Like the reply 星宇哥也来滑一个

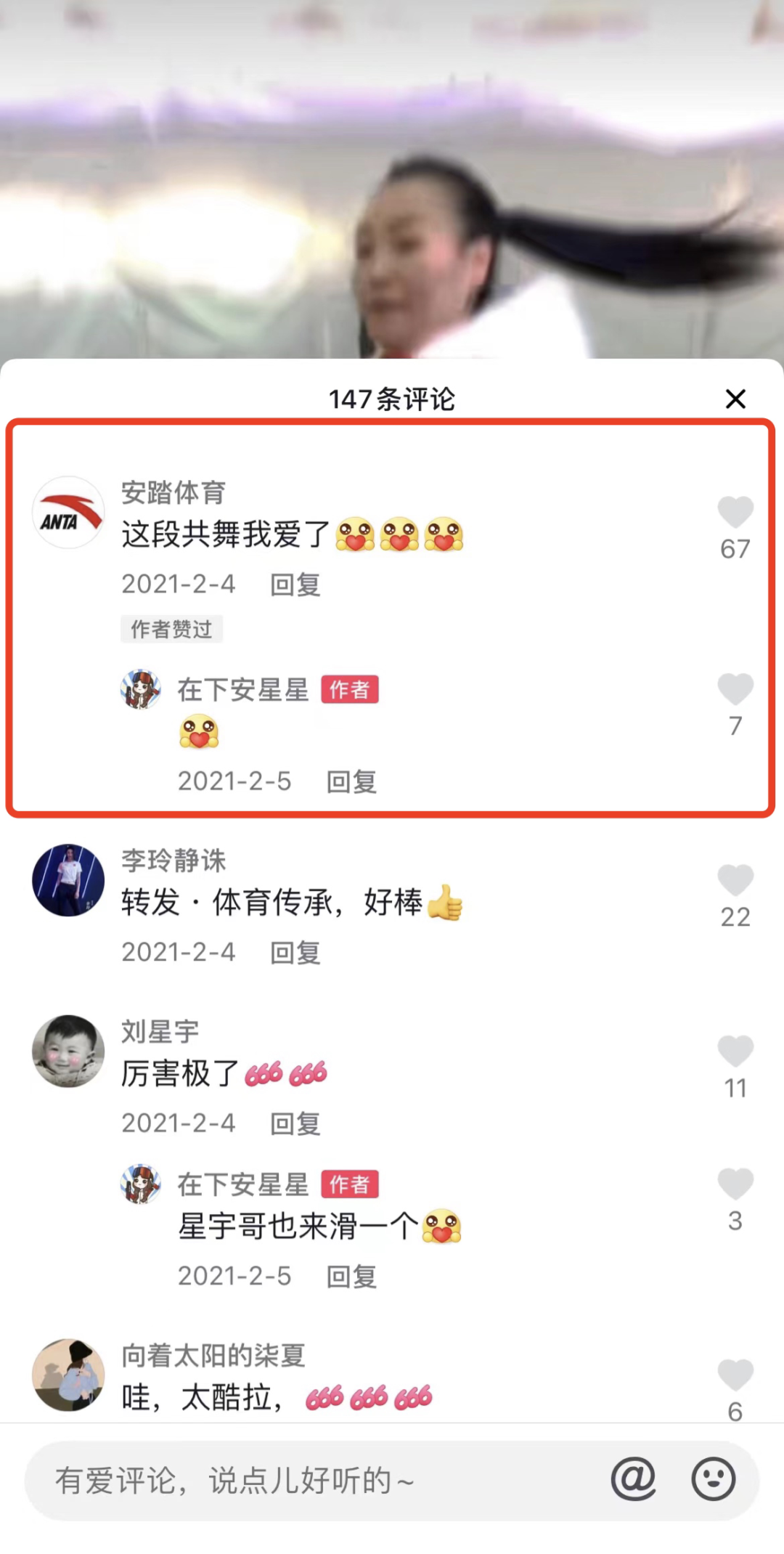(735, 1184)
